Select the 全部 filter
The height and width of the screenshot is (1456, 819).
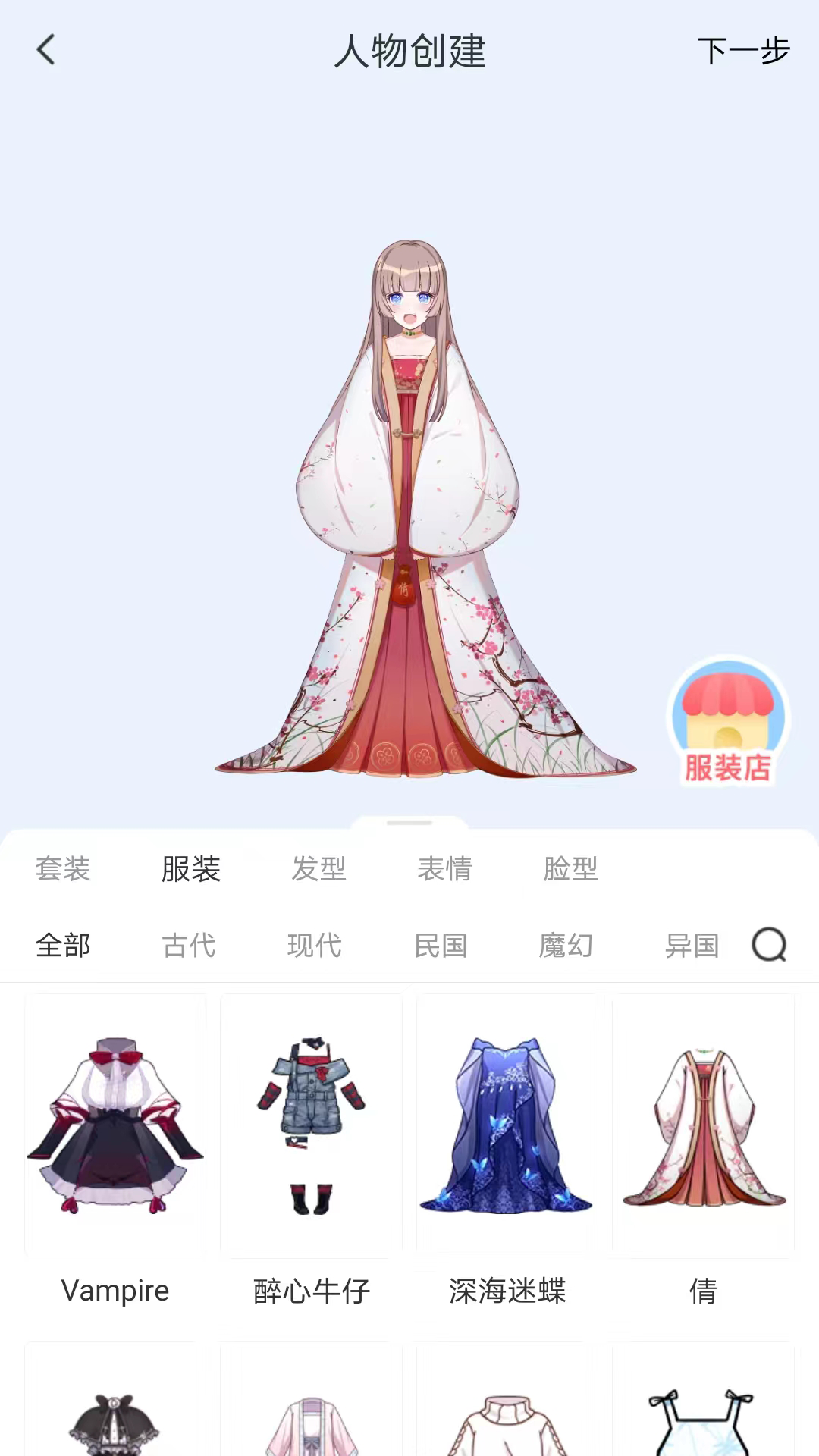click(63, 946)
